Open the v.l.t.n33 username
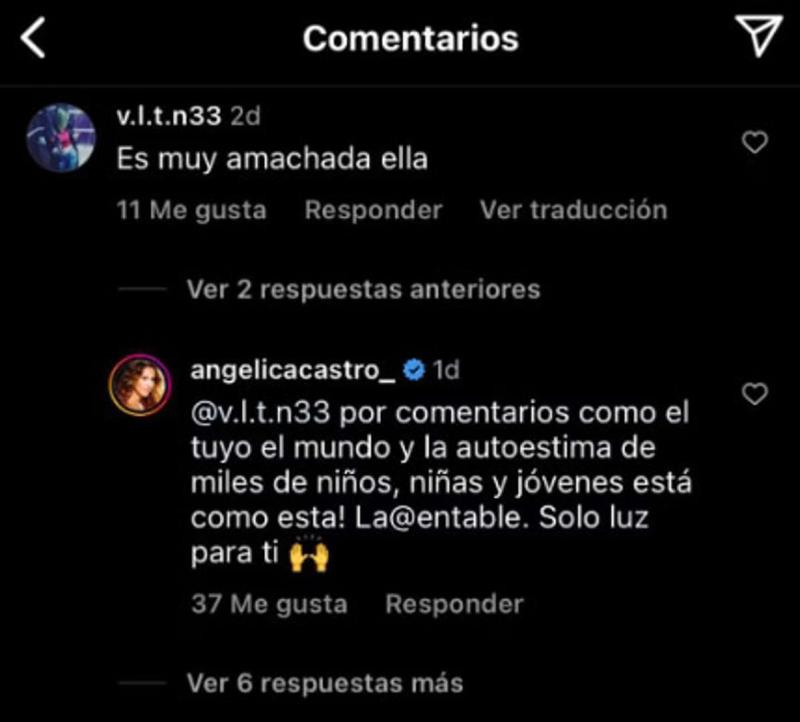This screenshot has height=722, width=800. [x=168, y=116]
